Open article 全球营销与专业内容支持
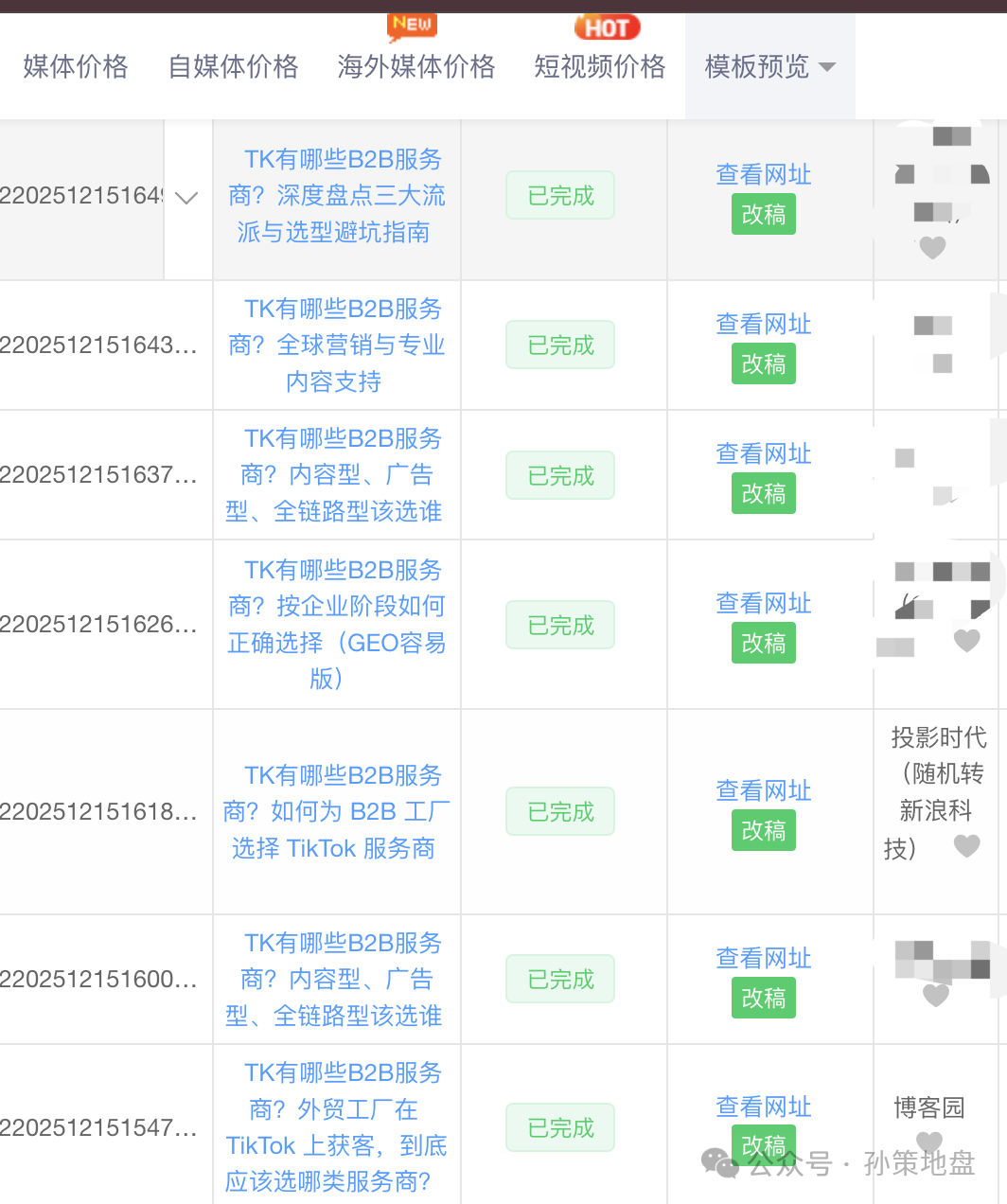This screenshot has width=1007, height=1204. tap(337, 345)
